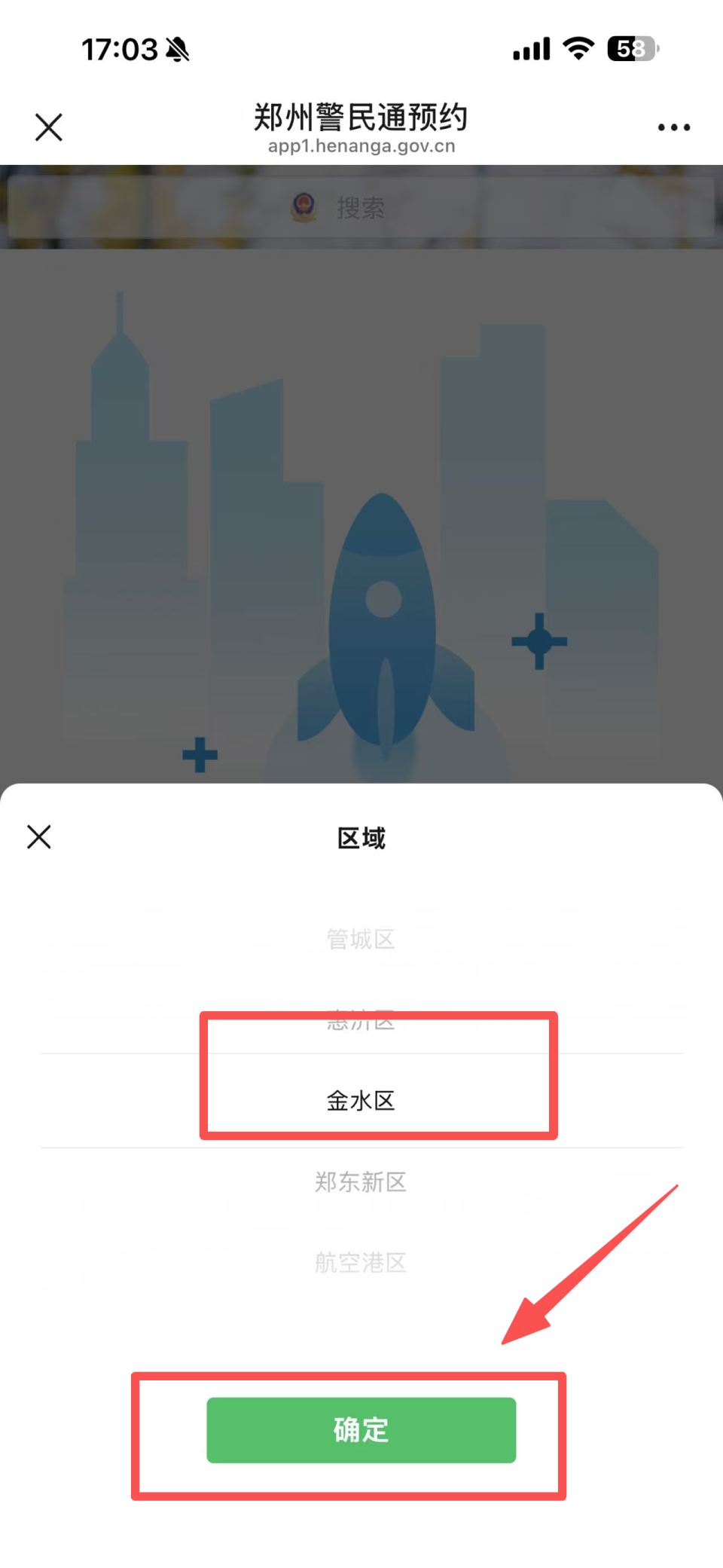Select 金水区 in the region picker
The image size is (723, 1568).
[x=361, y=1100]
